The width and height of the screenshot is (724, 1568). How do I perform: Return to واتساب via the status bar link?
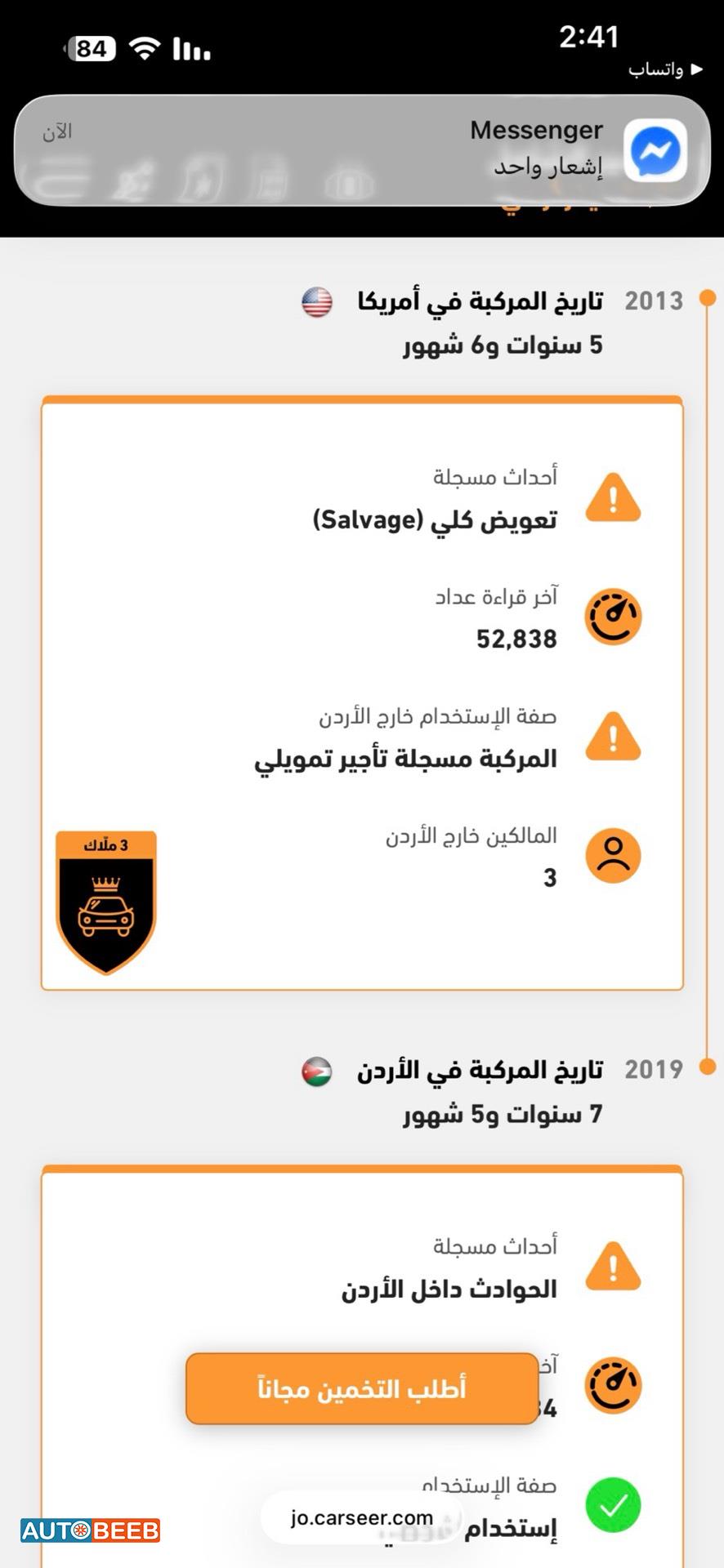point(665,69)
